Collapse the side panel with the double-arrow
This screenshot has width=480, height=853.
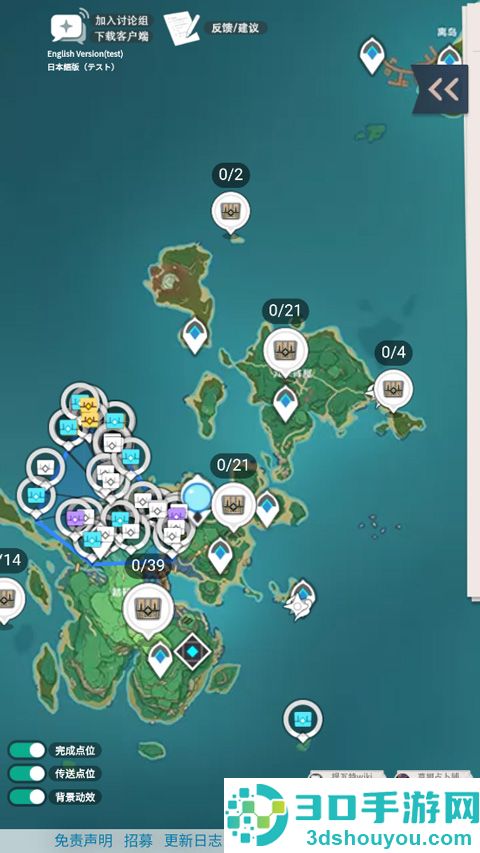[x=442, y=90]
